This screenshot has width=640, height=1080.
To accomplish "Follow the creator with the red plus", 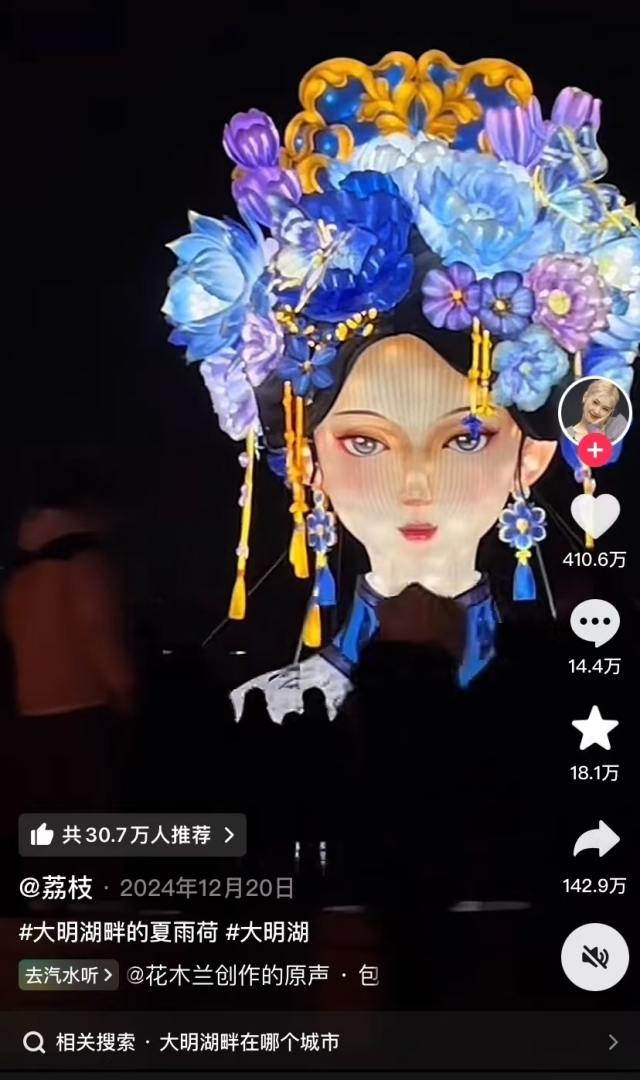I will tap(595, 451).
